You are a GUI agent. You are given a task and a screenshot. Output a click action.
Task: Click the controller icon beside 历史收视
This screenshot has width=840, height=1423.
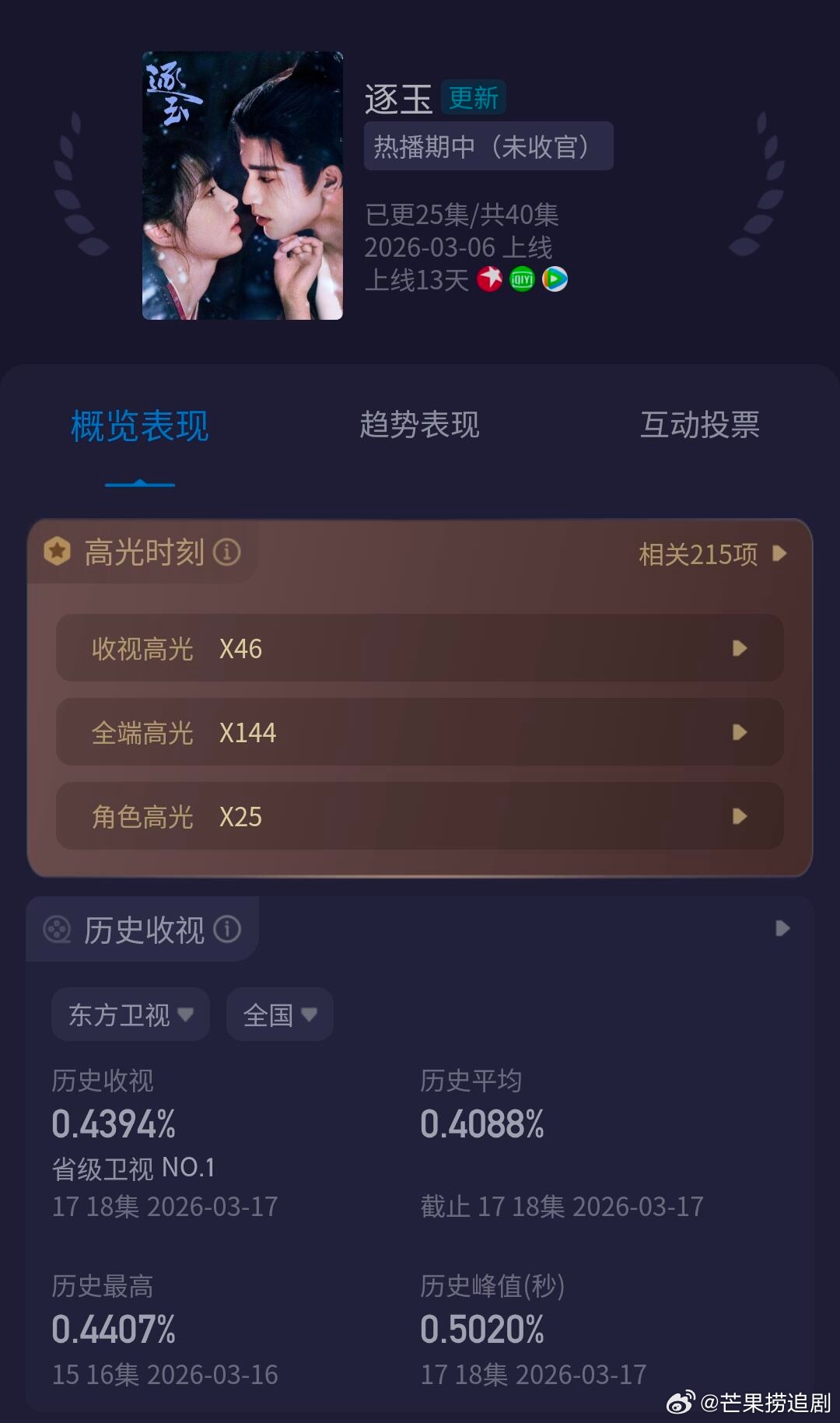pyautogui.click(x=57, y=928)
